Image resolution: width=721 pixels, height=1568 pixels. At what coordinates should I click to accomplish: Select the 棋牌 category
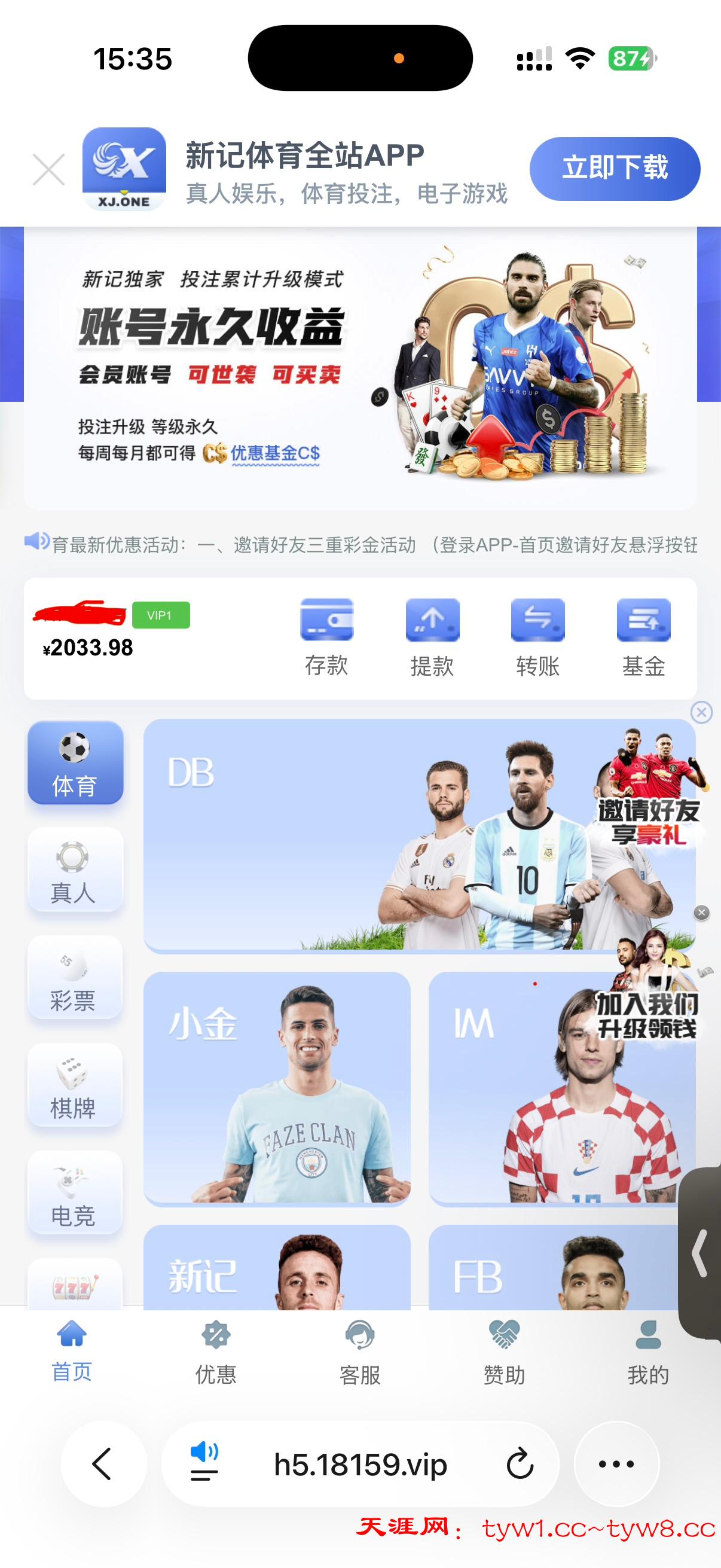click(x=74, y=1085)
